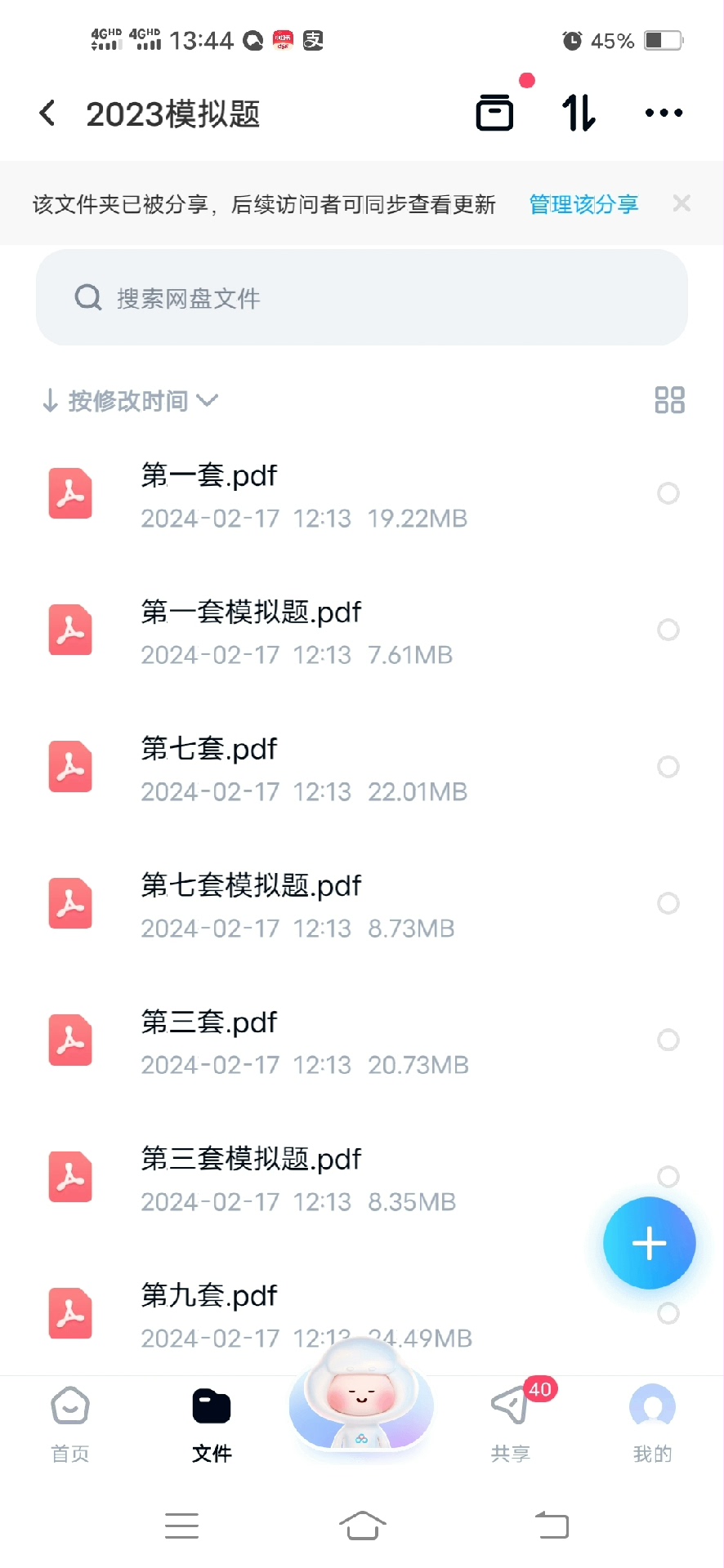Expand the 按修改时间 sort dropdown

(x=131, y=401)
